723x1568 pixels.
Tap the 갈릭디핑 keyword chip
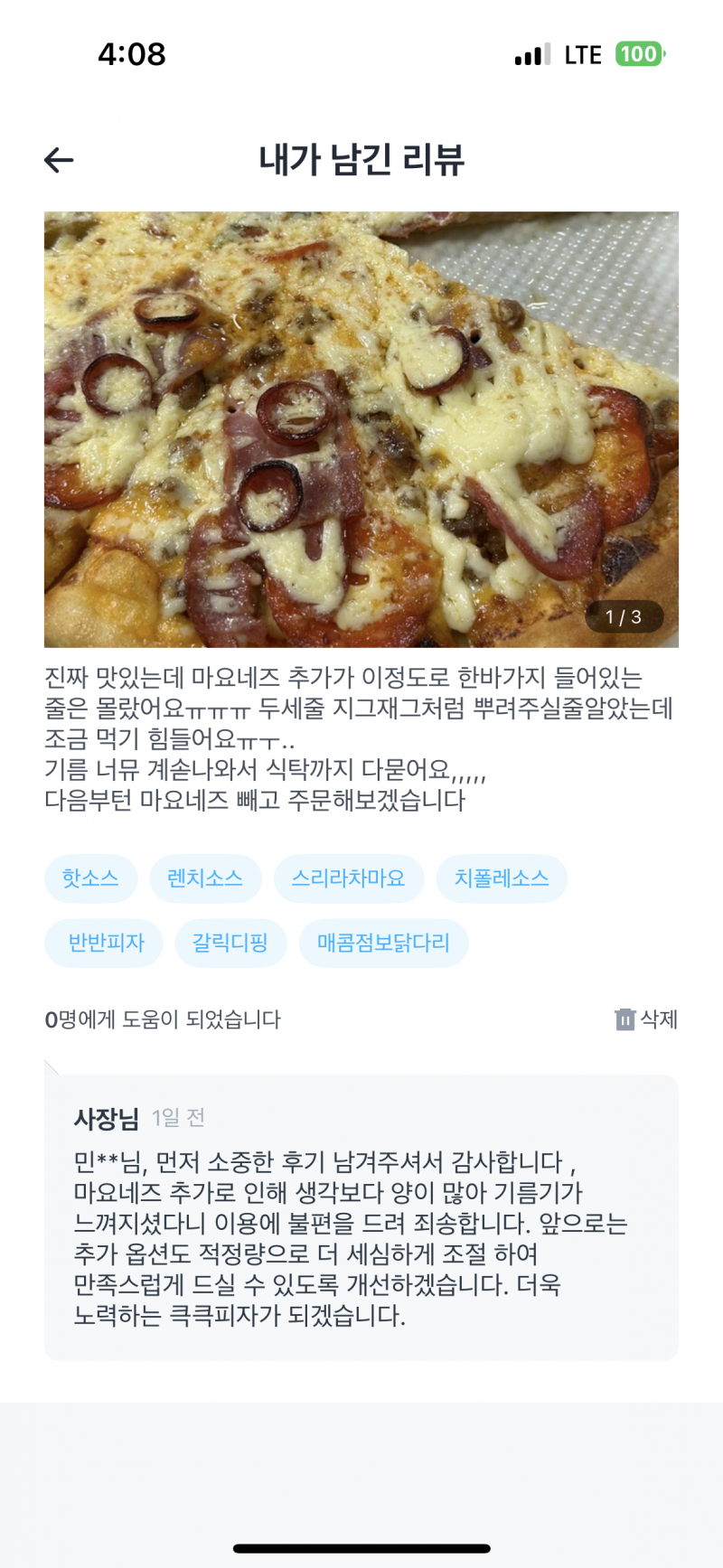click(x=230, y=942)
